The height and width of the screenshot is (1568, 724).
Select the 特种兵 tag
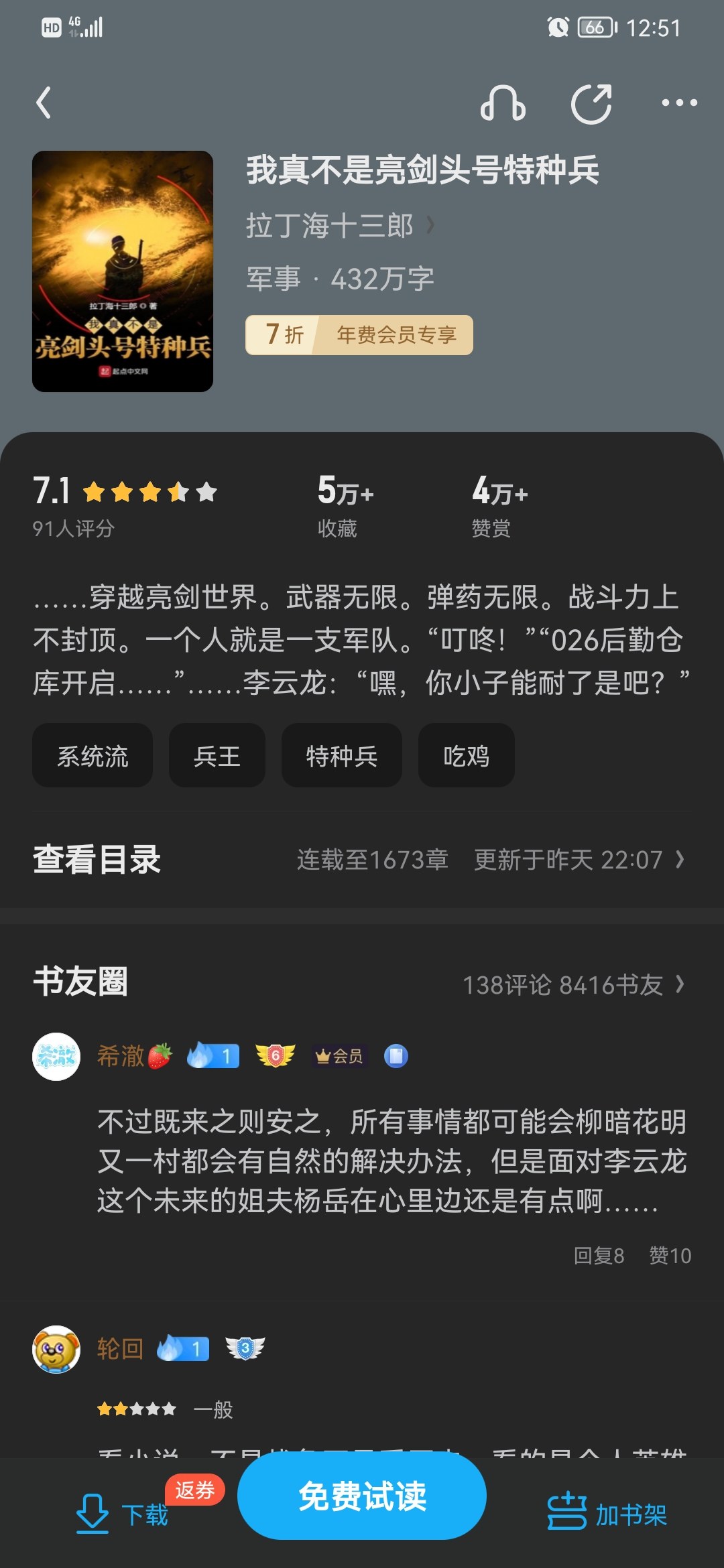[341, 756]
